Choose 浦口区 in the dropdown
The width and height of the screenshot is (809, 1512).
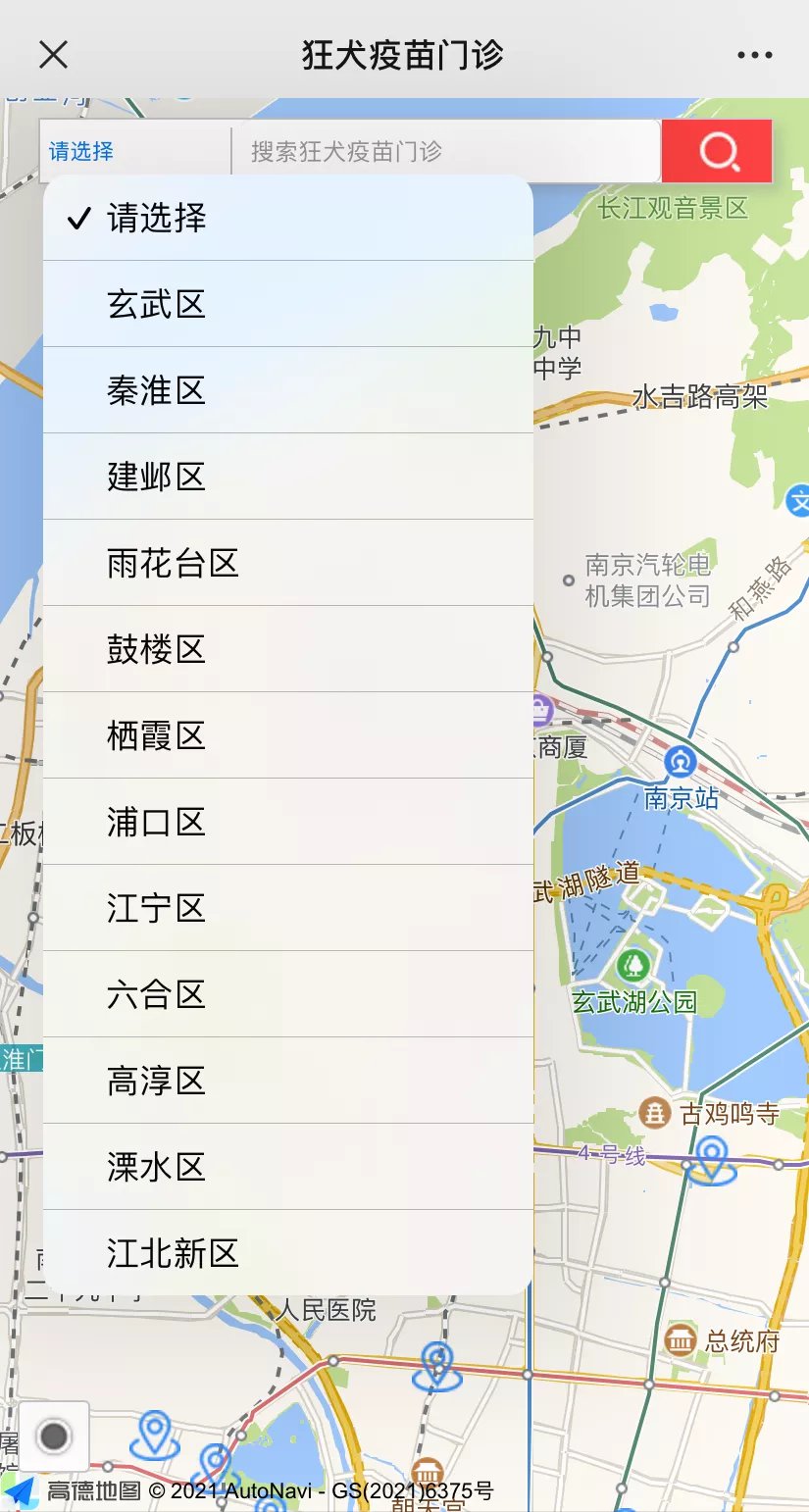288,822
